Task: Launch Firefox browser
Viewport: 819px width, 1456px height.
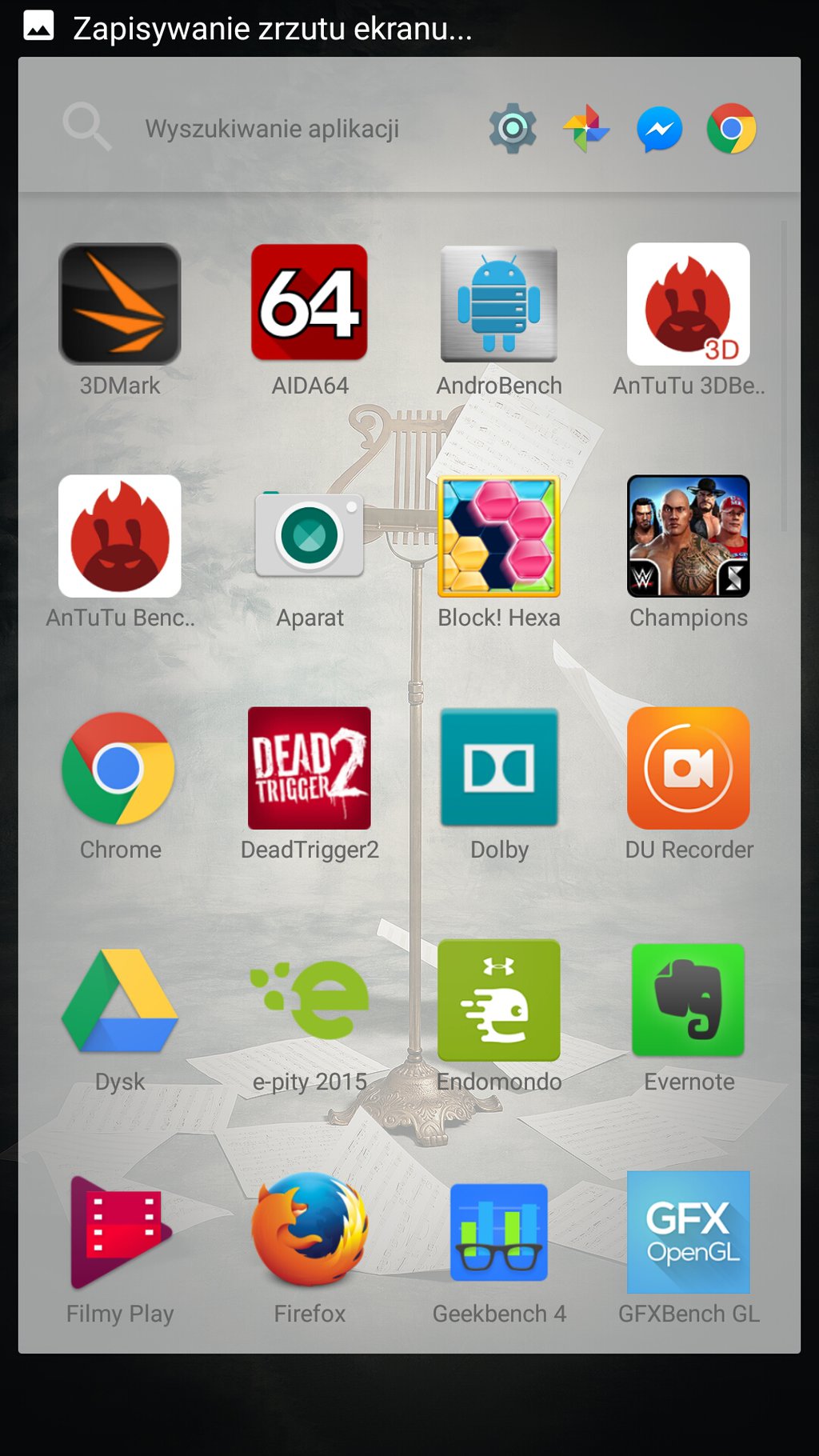Action: [x=310, y=1232]
